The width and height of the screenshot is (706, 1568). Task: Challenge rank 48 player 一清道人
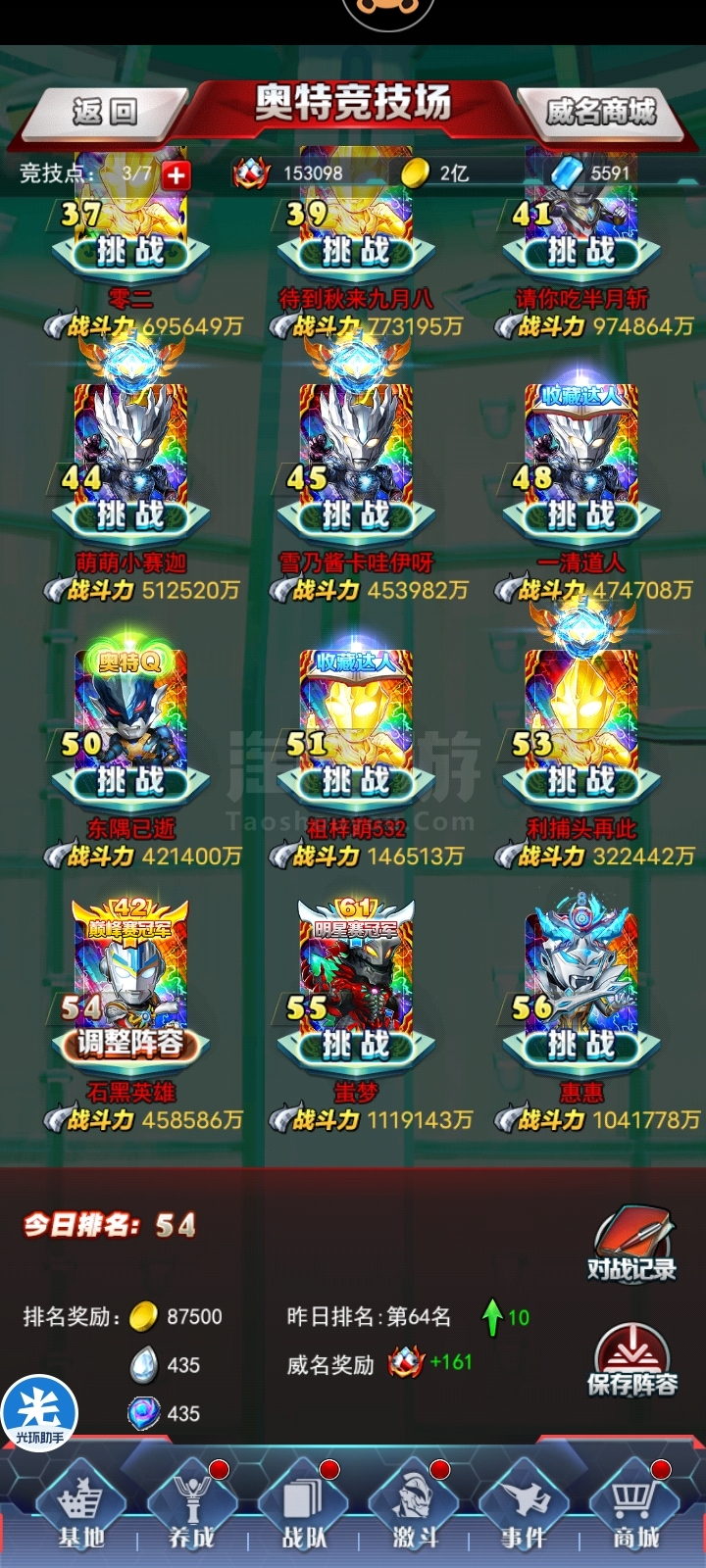pos(581,515)
